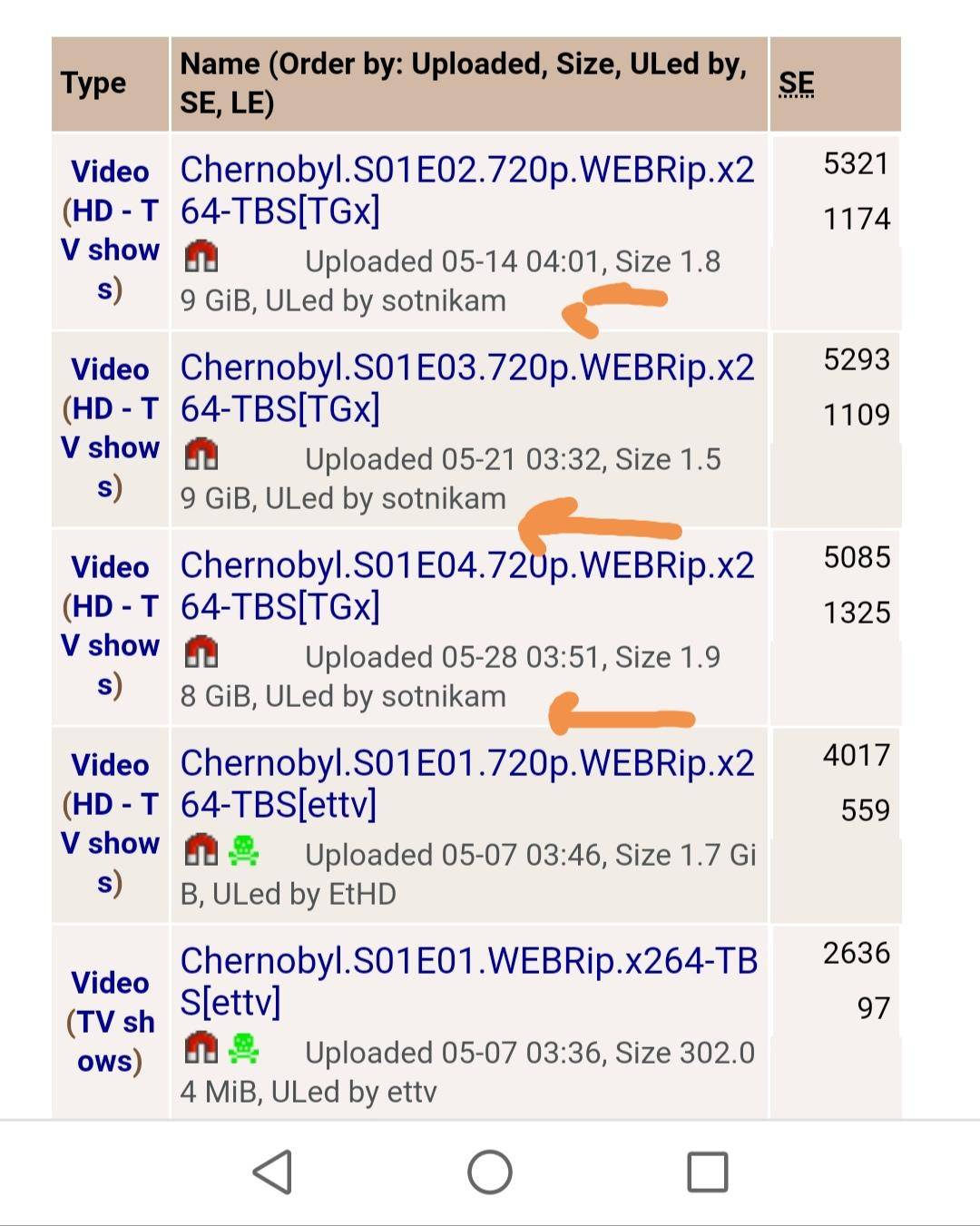Go back with the system back button
The height and width of the screenshot is (1226, 980).
[x=272, y=1172]
